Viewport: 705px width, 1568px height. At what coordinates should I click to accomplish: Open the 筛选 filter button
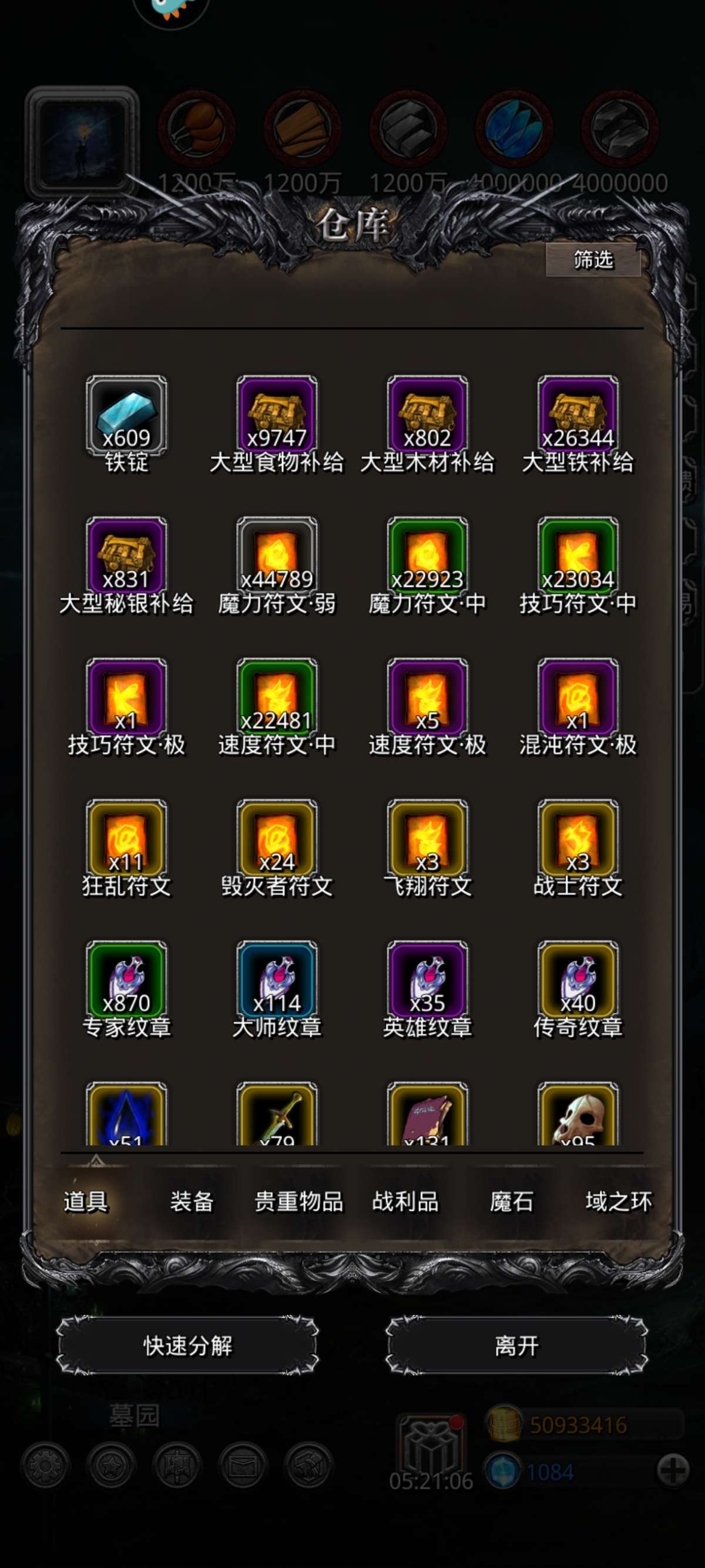[593, 260]
